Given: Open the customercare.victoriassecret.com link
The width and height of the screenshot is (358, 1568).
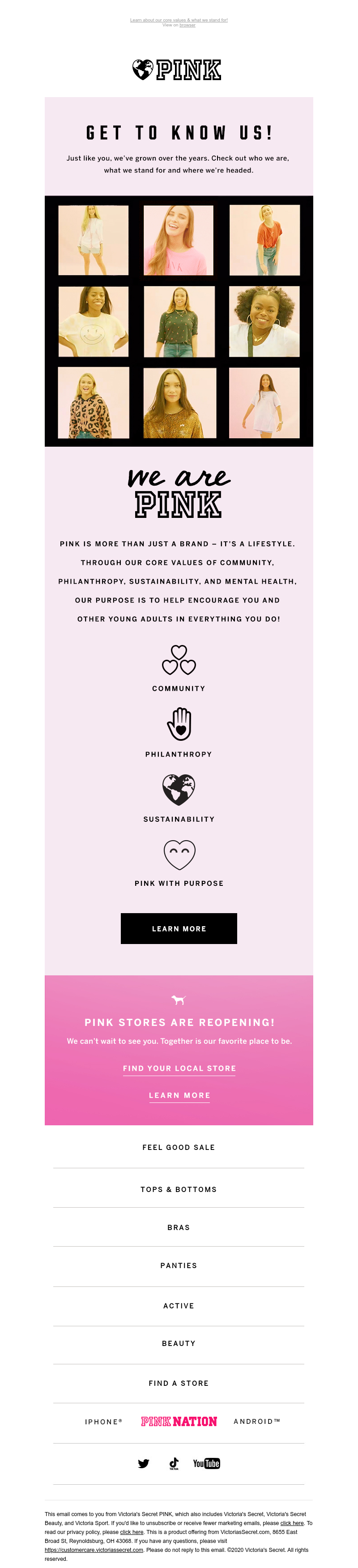Looking at the screenshot, I should click(94, 1550).
